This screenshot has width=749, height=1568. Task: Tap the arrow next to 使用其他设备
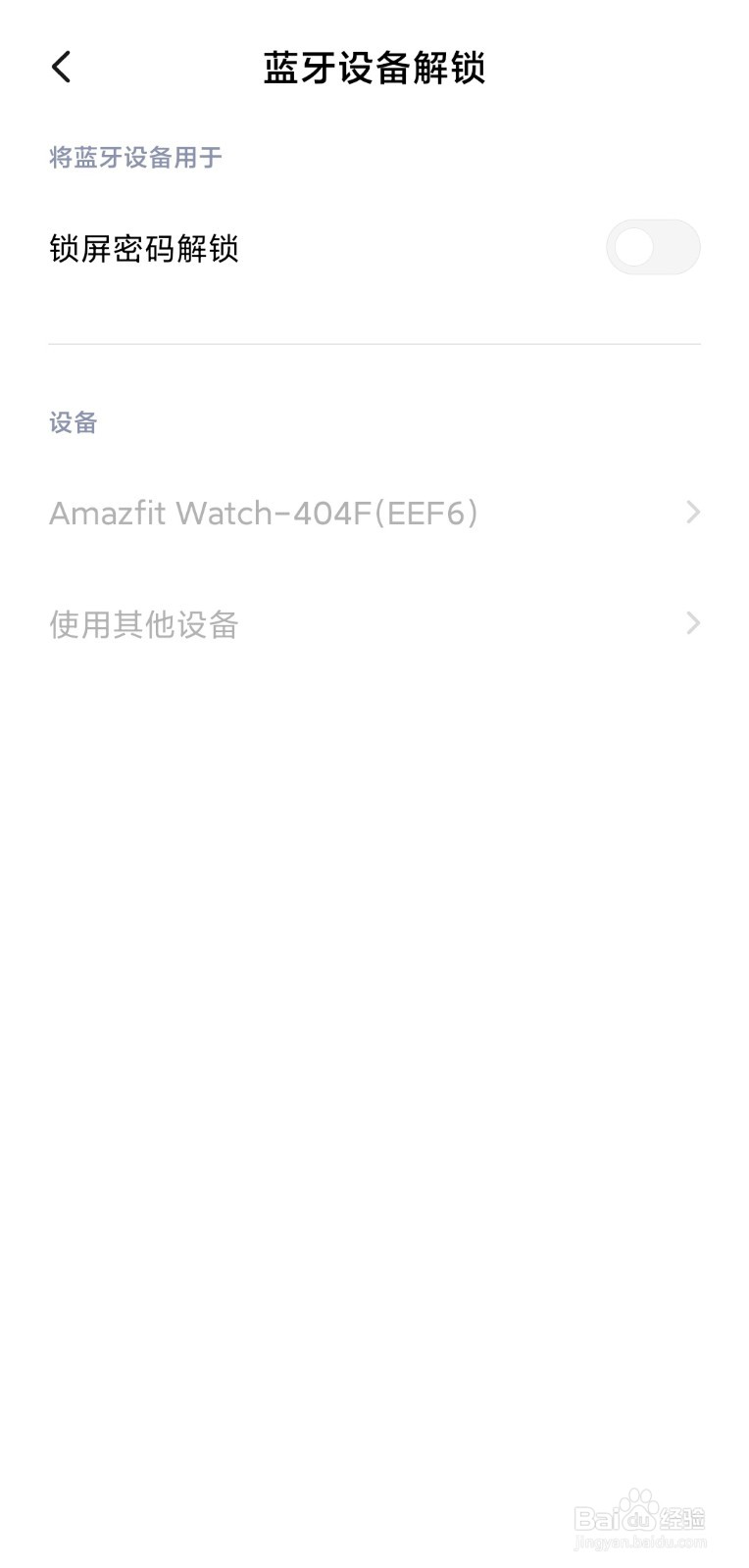tap(693, 624)
